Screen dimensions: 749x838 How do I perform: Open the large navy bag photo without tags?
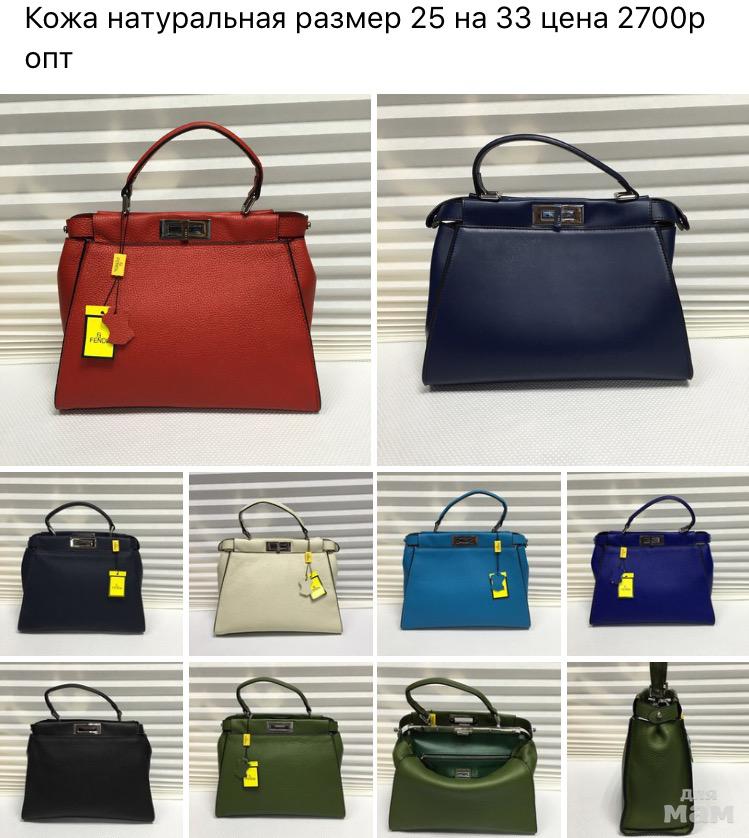562,278
